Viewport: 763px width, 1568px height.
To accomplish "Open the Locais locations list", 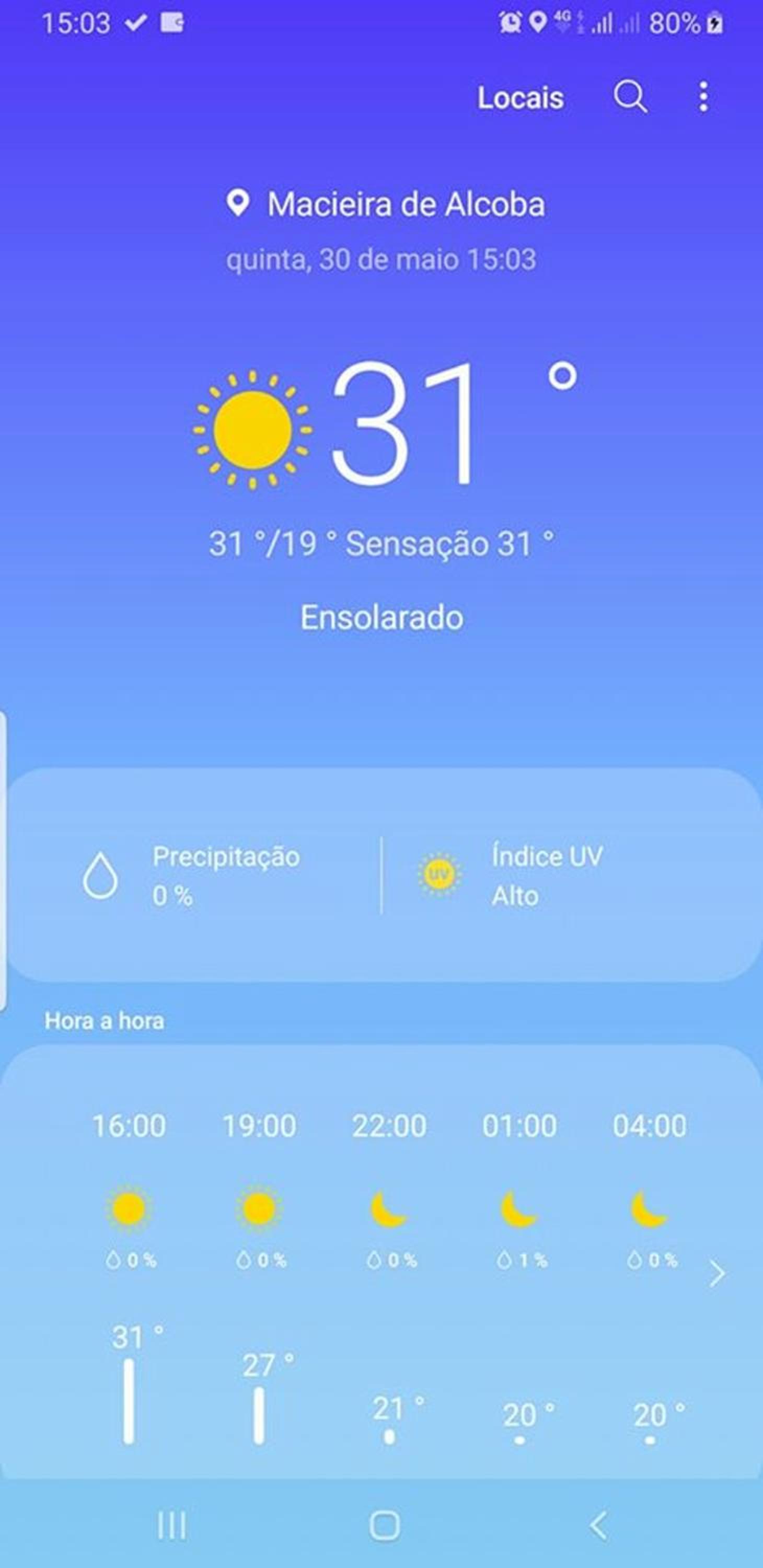I will (520, 97).
